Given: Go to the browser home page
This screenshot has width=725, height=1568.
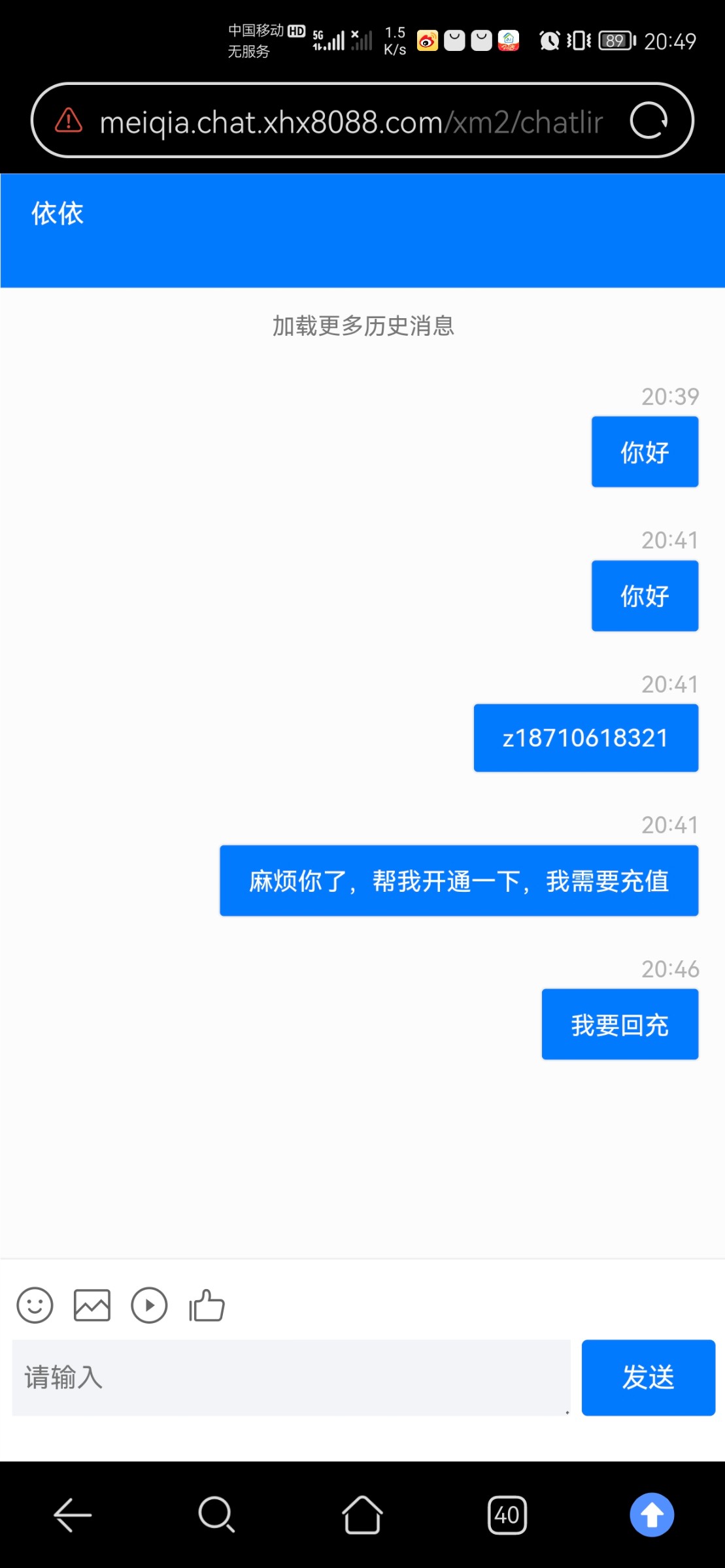Looking at the screenshot, I should tap(362, 1515).
